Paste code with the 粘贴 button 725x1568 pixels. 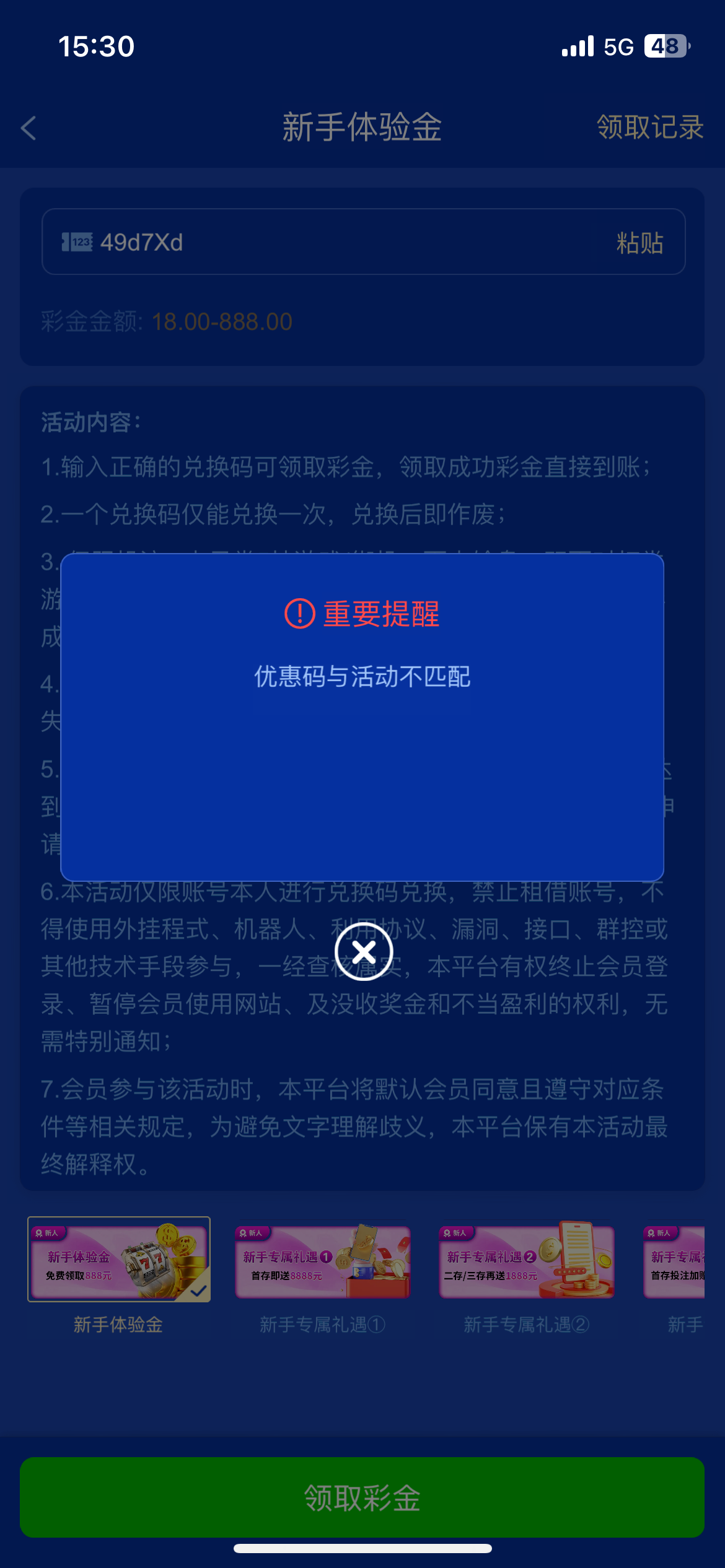pos(639,243)
